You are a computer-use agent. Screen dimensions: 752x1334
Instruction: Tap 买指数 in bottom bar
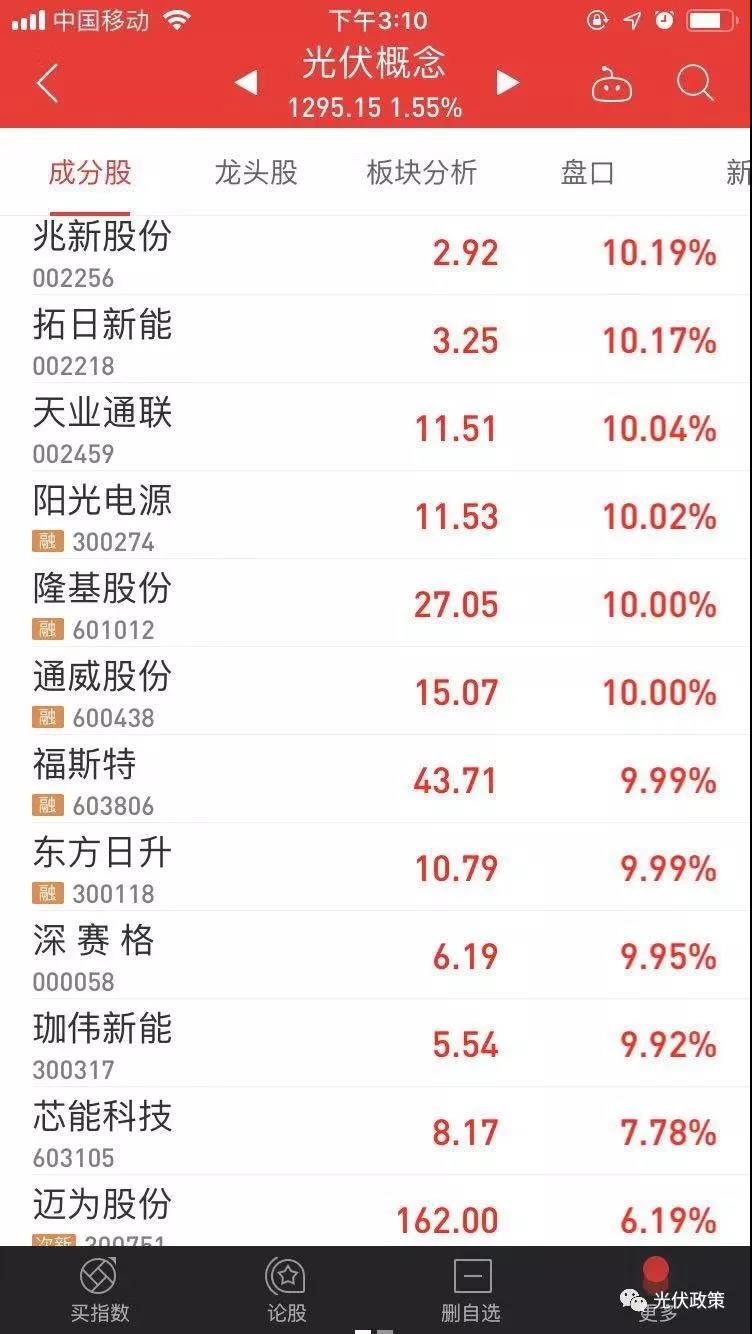click(99, 1290)
